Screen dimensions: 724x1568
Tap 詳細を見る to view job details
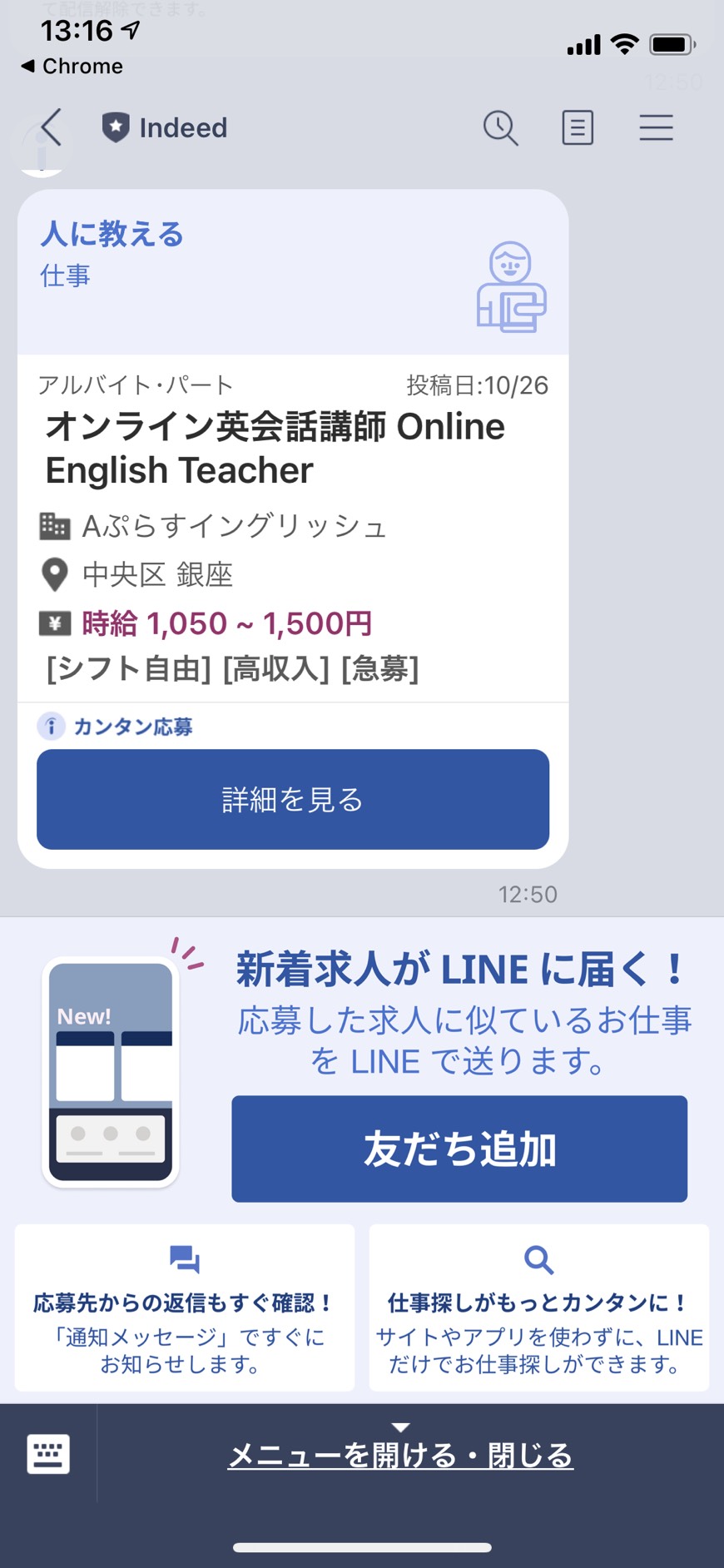pos(293,799)
